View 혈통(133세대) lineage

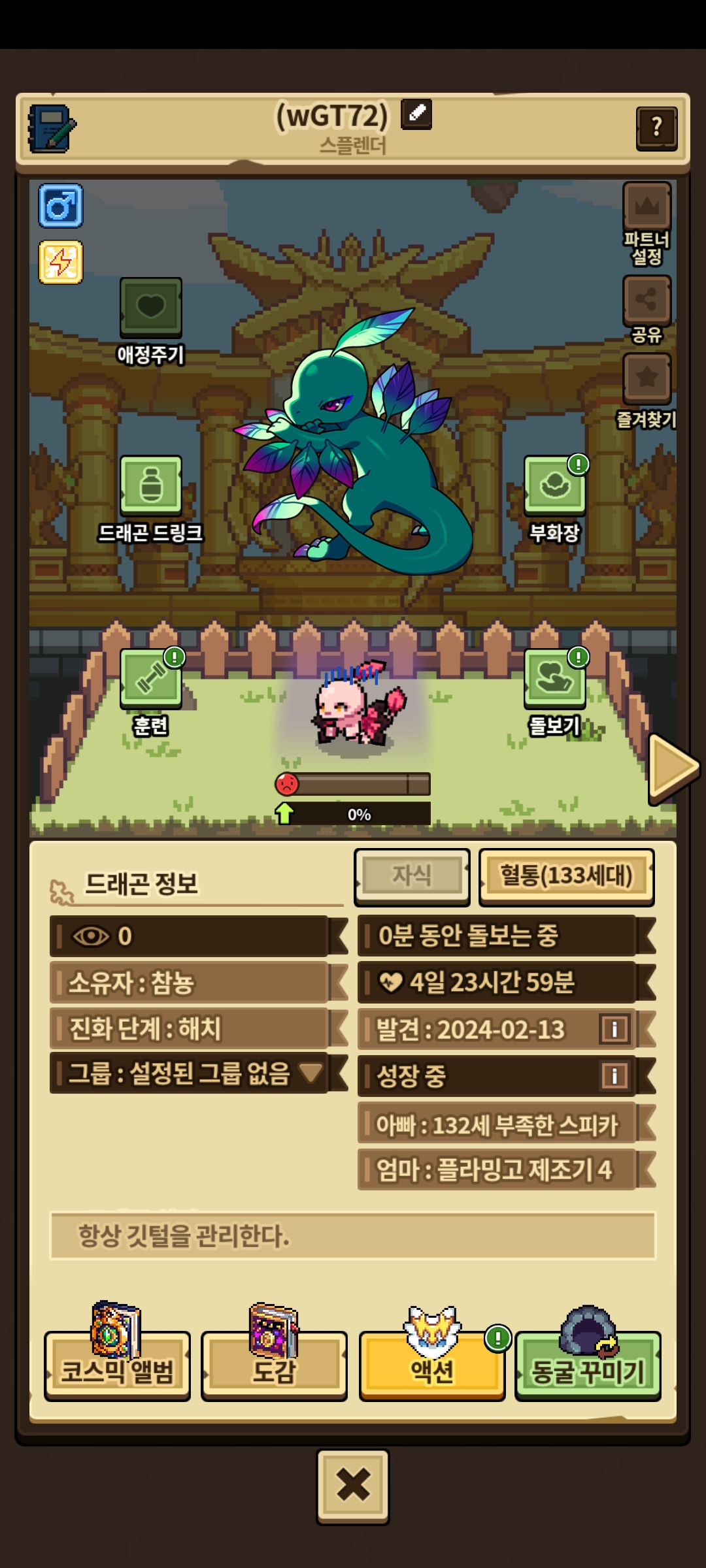point(566,876)
